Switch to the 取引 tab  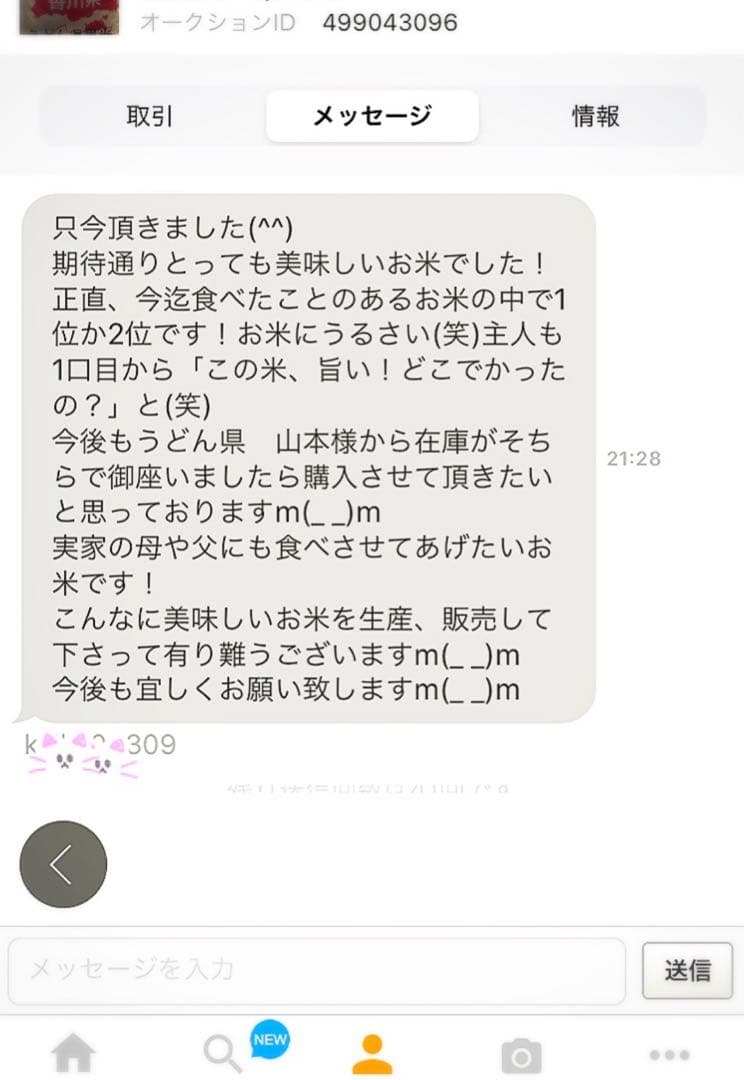point(150,116)
